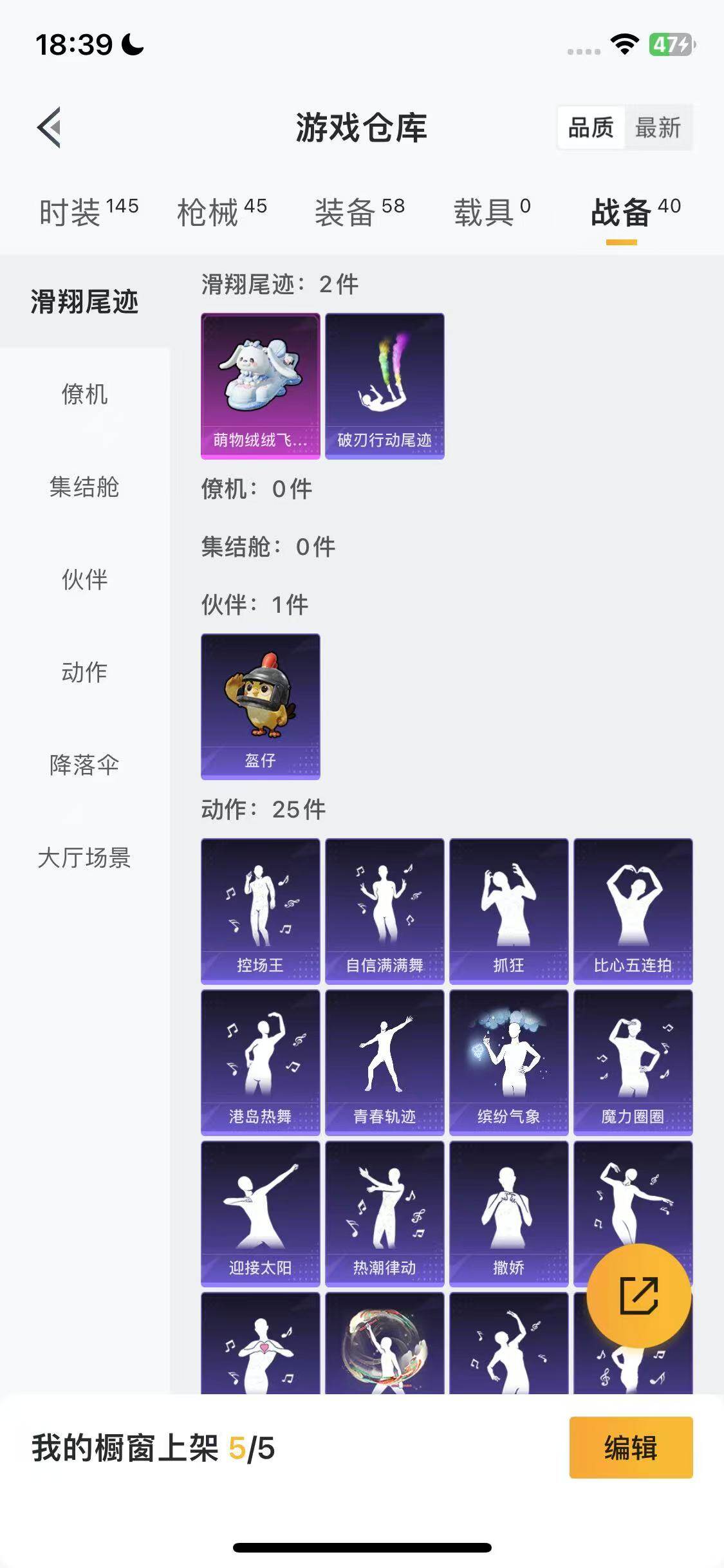Screen dimensions: 724x1568
Task: Select 降落伞 in the sidebar
Action: pyautogui.click(x=84, y=765)
